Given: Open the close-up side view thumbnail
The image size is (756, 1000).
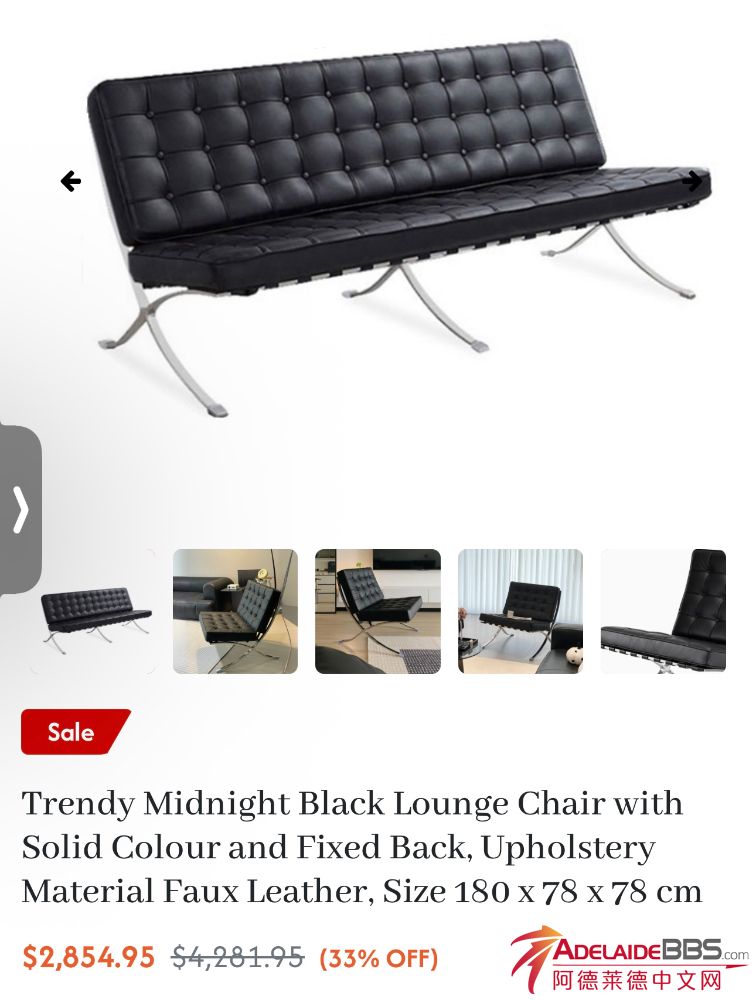Looking at the screenshot, I should 663,611.
